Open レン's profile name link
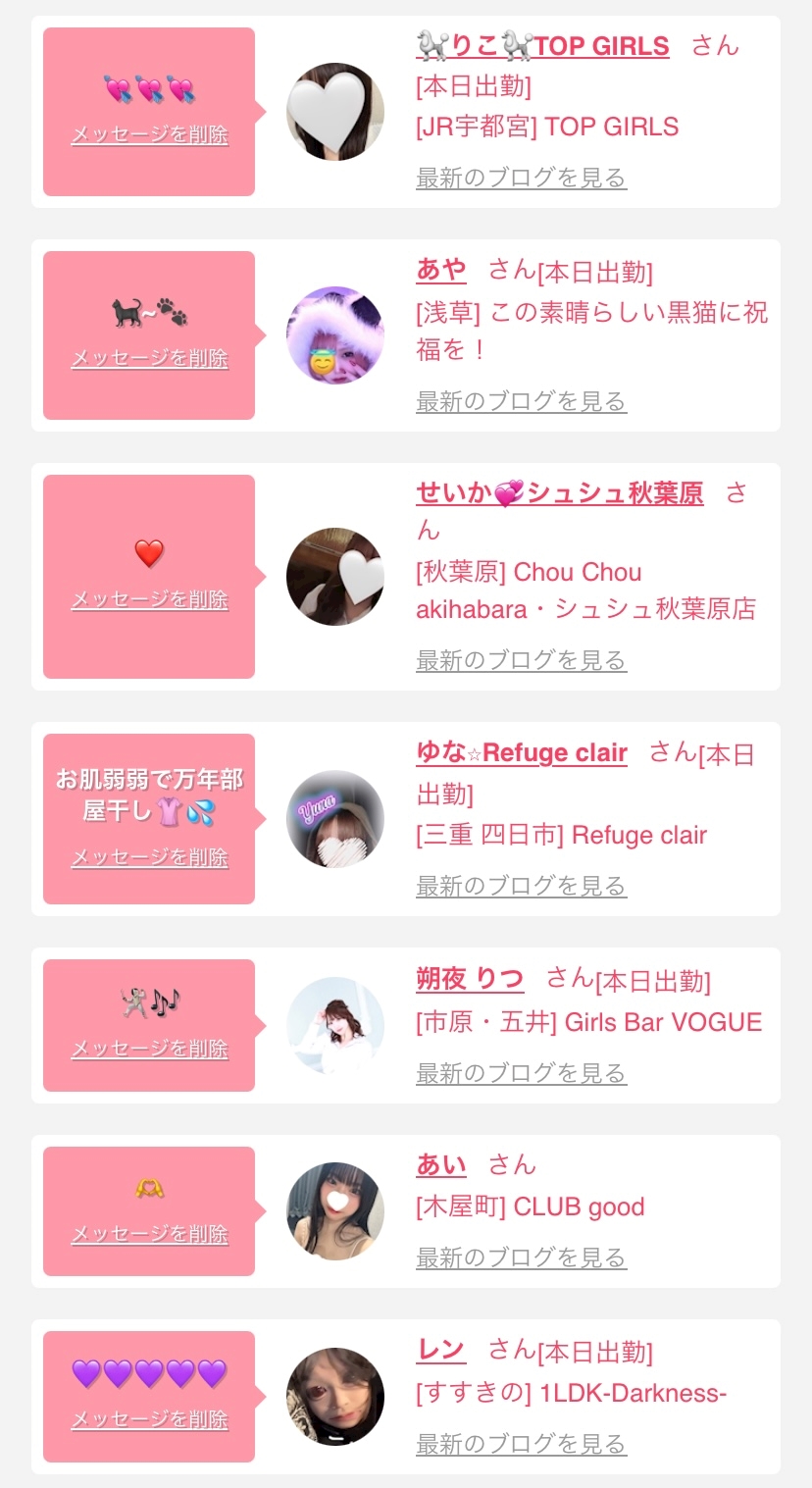 tap(440, 1351)
